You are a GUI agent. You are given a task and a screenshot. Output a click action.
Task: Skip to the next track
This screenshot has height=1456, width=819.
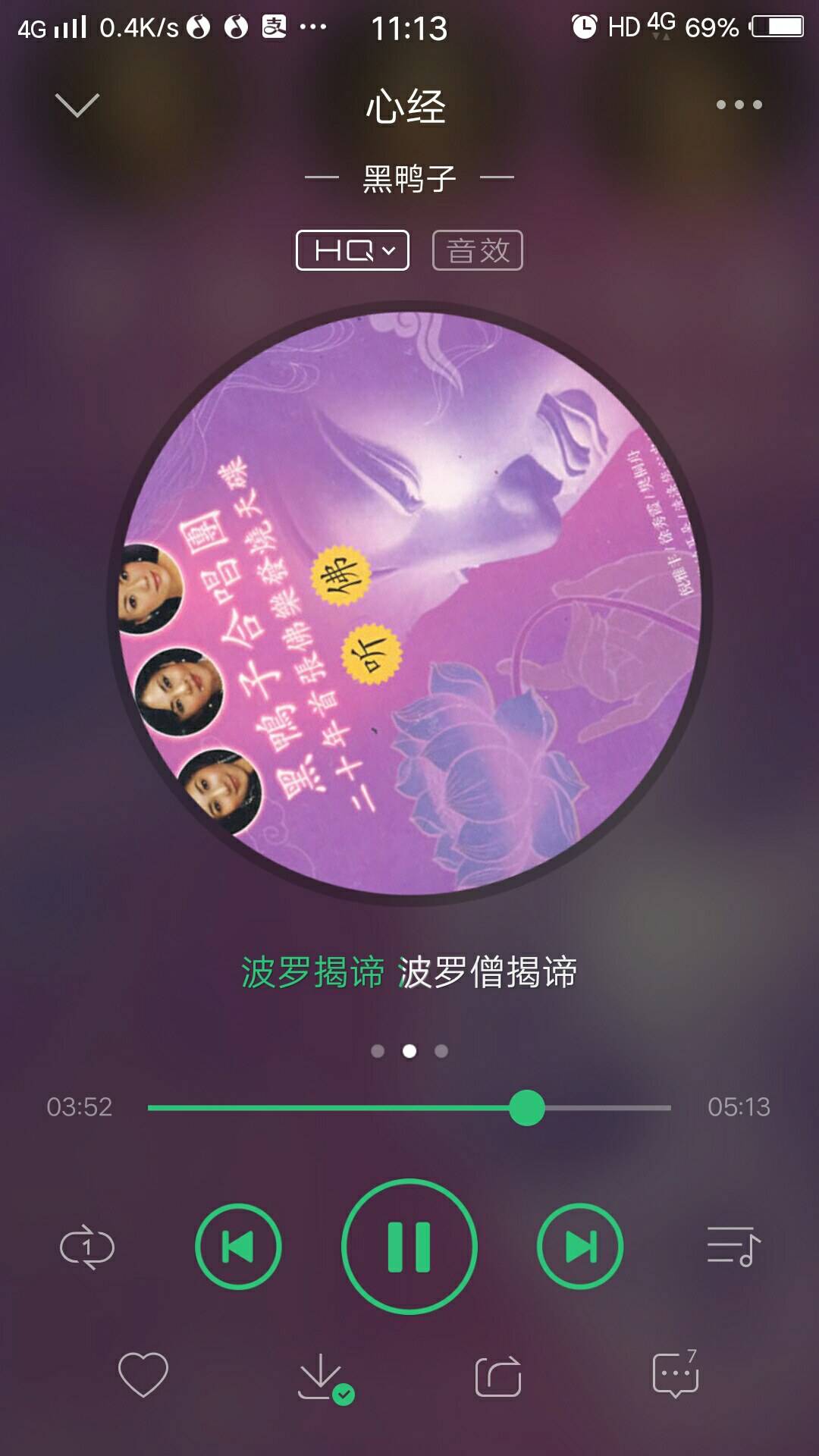580,1247
